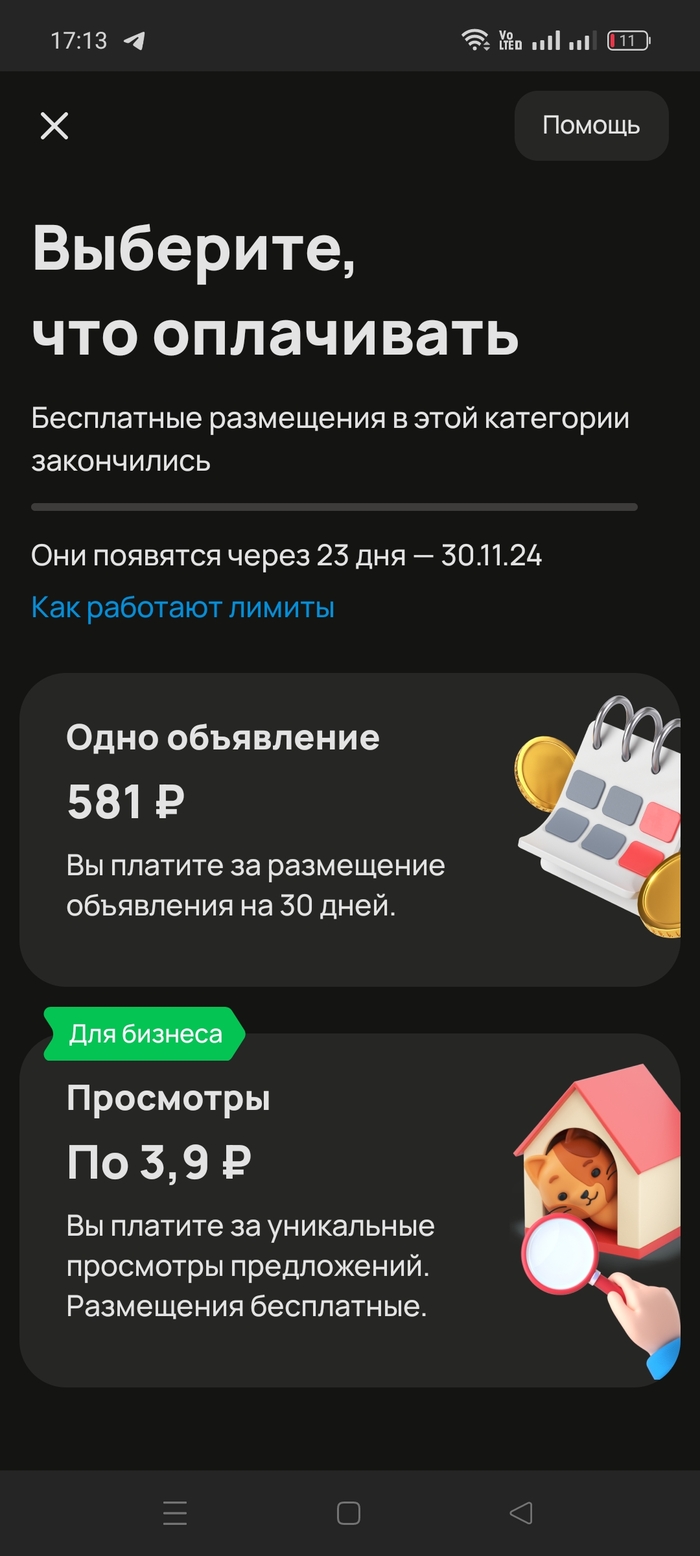Go back using the system back button
The image size is (700, 1556).
pyautogui.click(x=521, y=1513)
